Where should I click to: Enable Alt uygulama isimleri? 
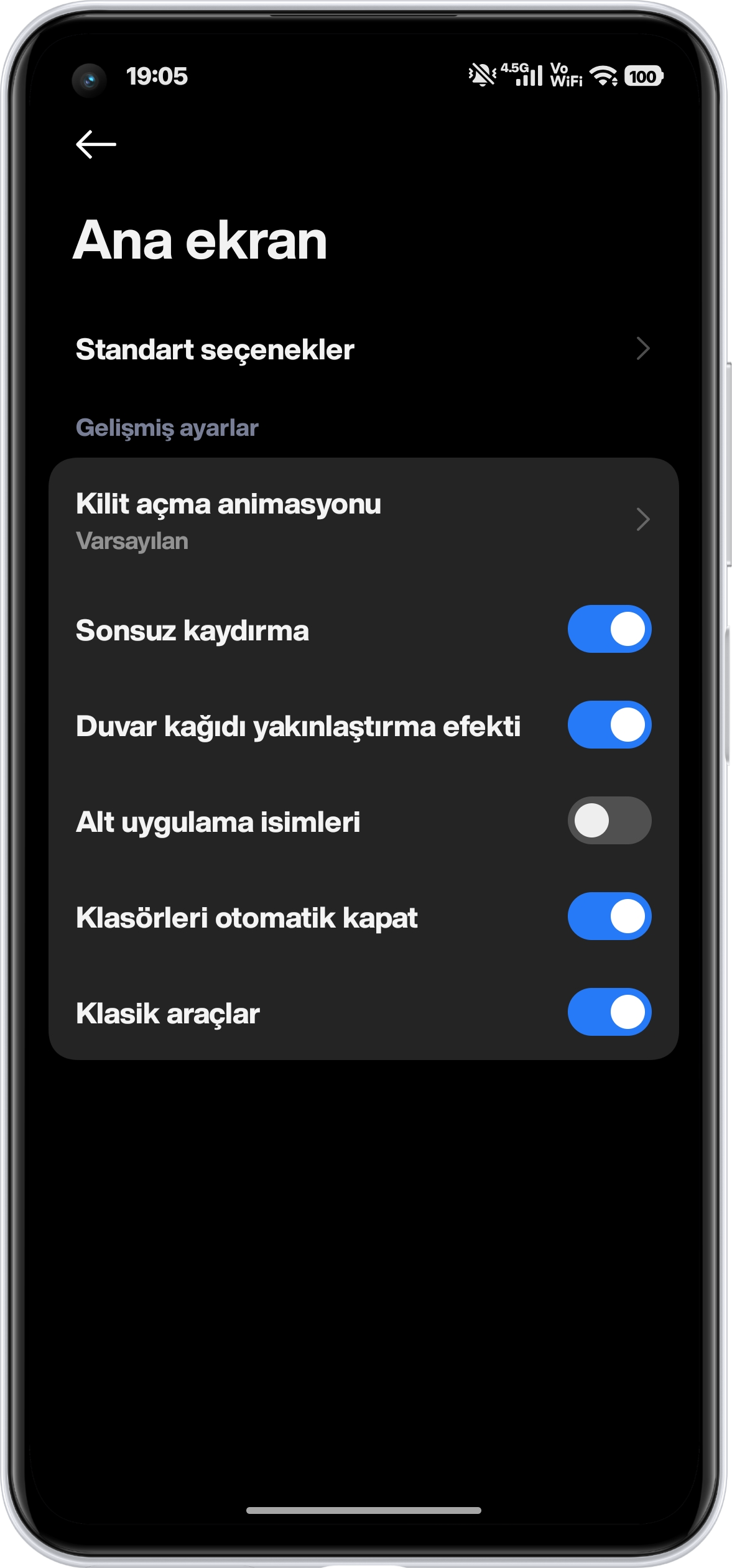point(609,821)
